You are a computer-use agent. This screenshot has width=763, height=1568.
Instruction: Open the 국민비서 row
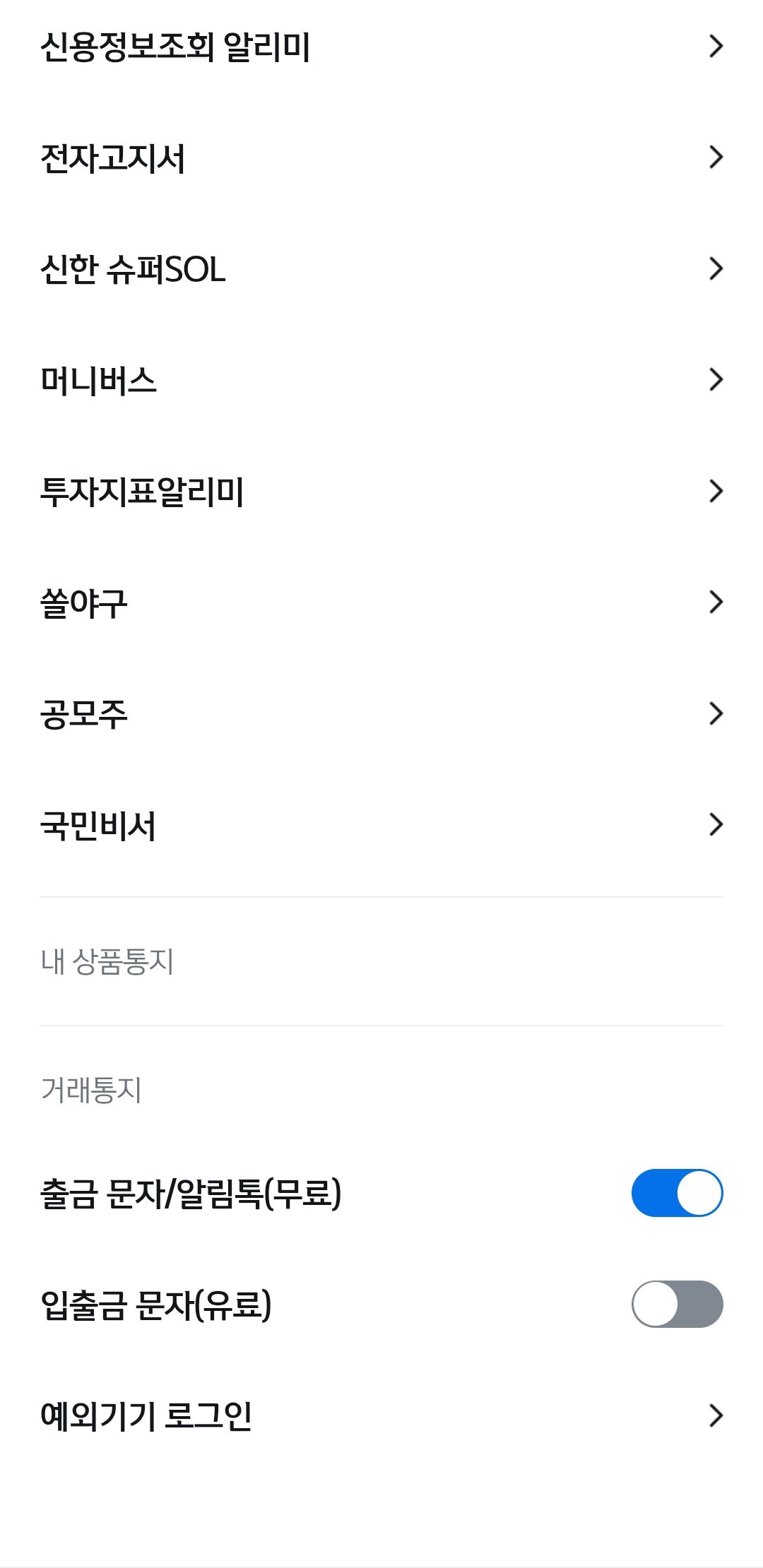click(x=381, y=825)
